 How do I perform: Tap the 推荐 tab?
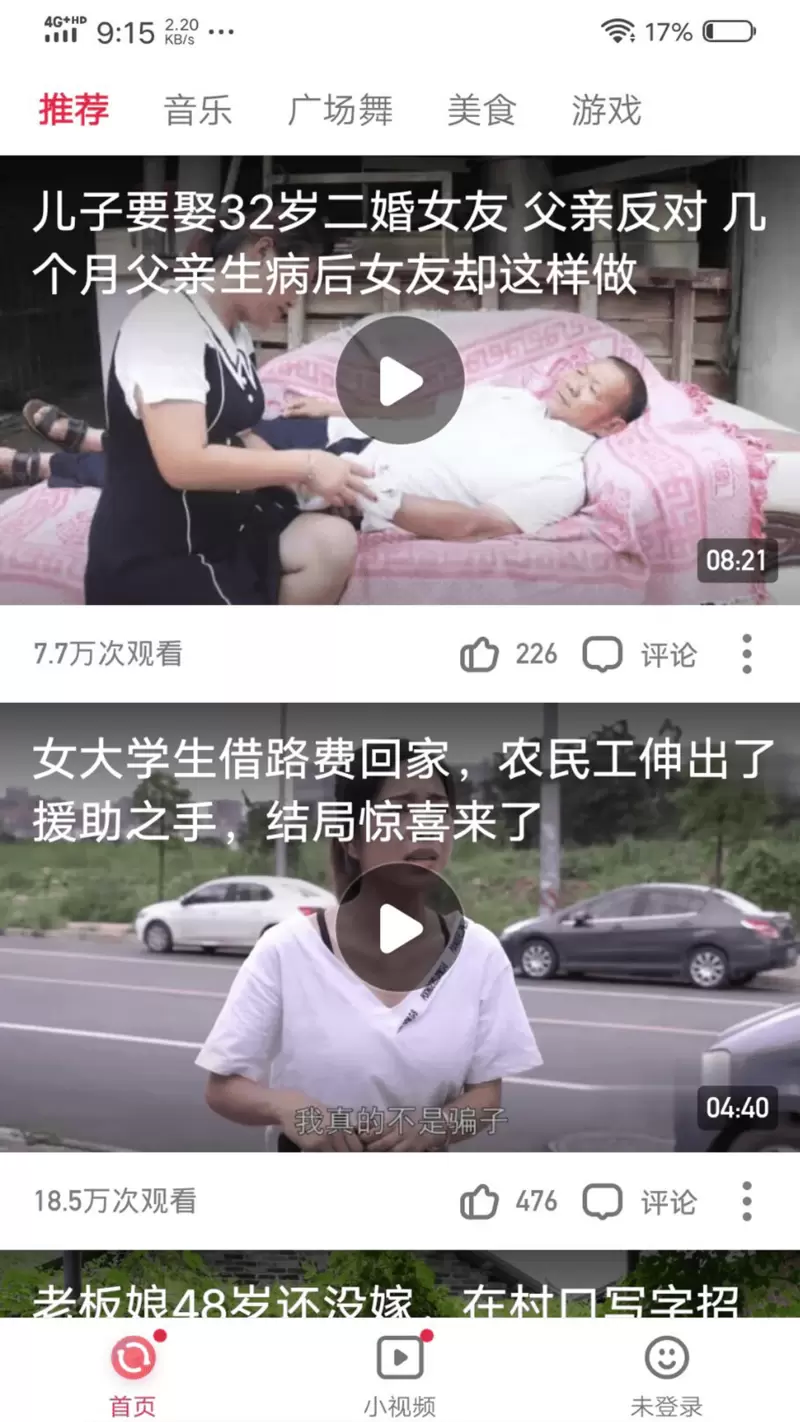click(x=74, y=110)
